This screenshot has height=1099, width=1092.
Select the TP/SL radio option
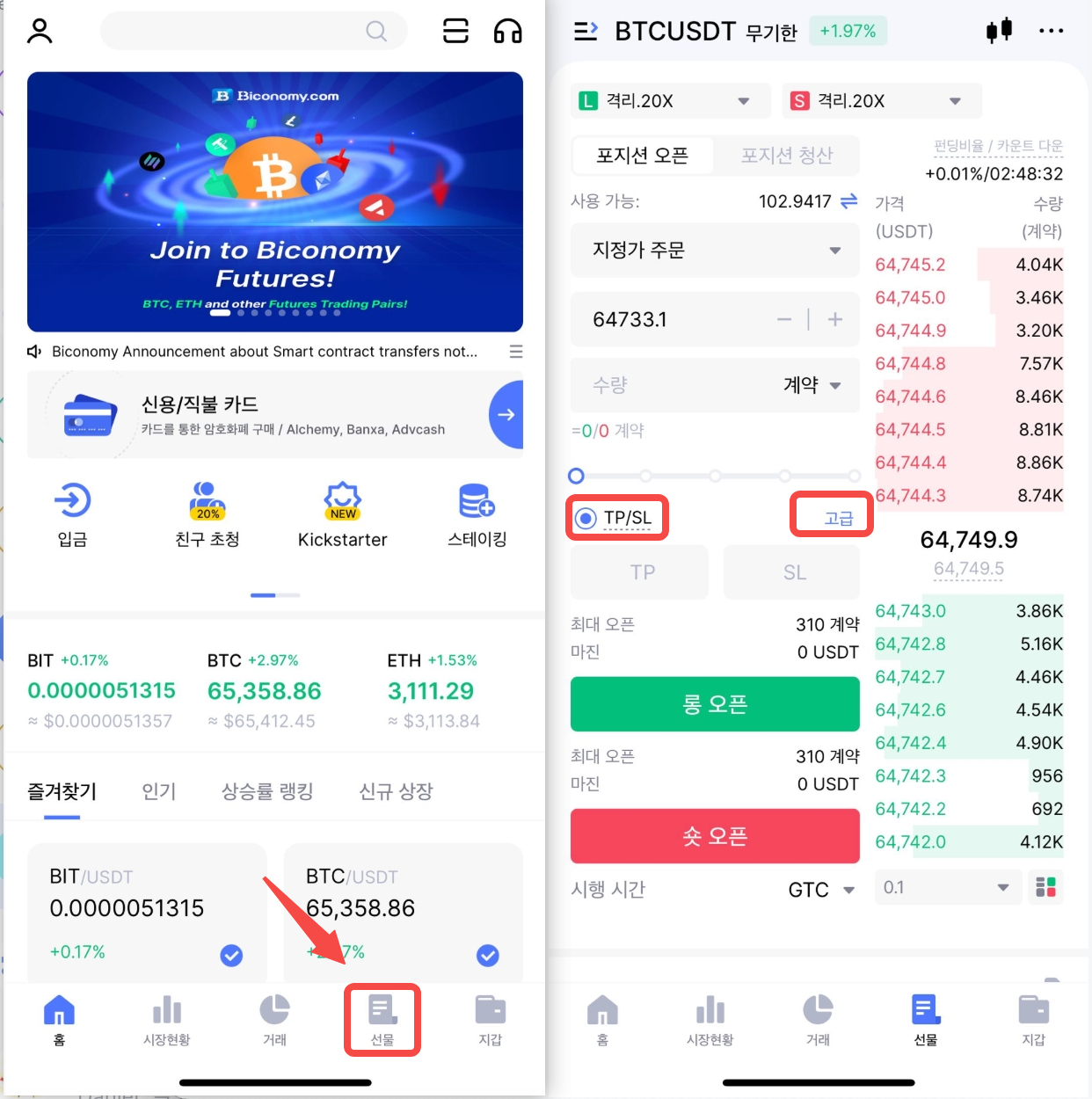pos(586,518)
